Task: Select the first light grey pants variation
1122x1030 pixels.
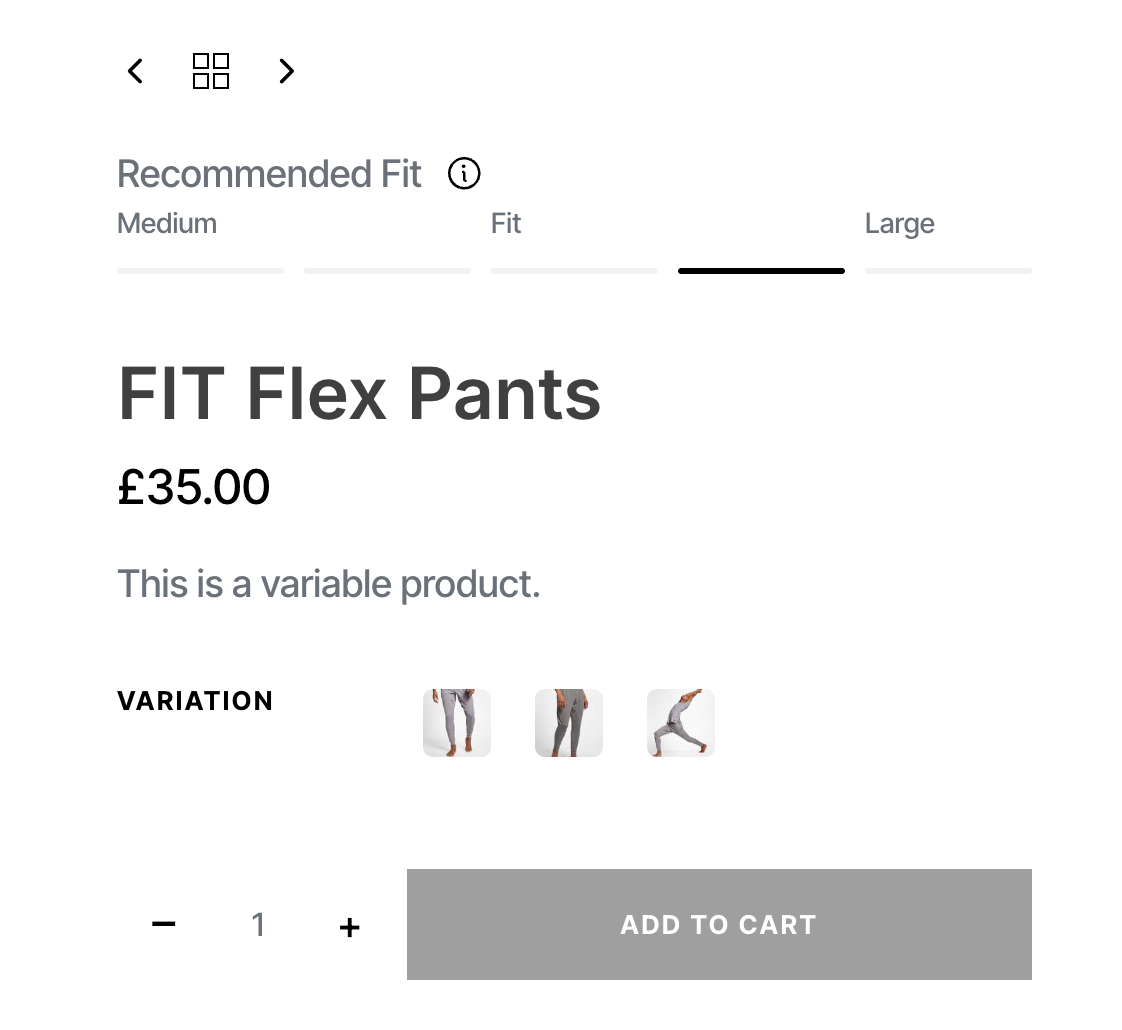Action: (x=457, y=723)
